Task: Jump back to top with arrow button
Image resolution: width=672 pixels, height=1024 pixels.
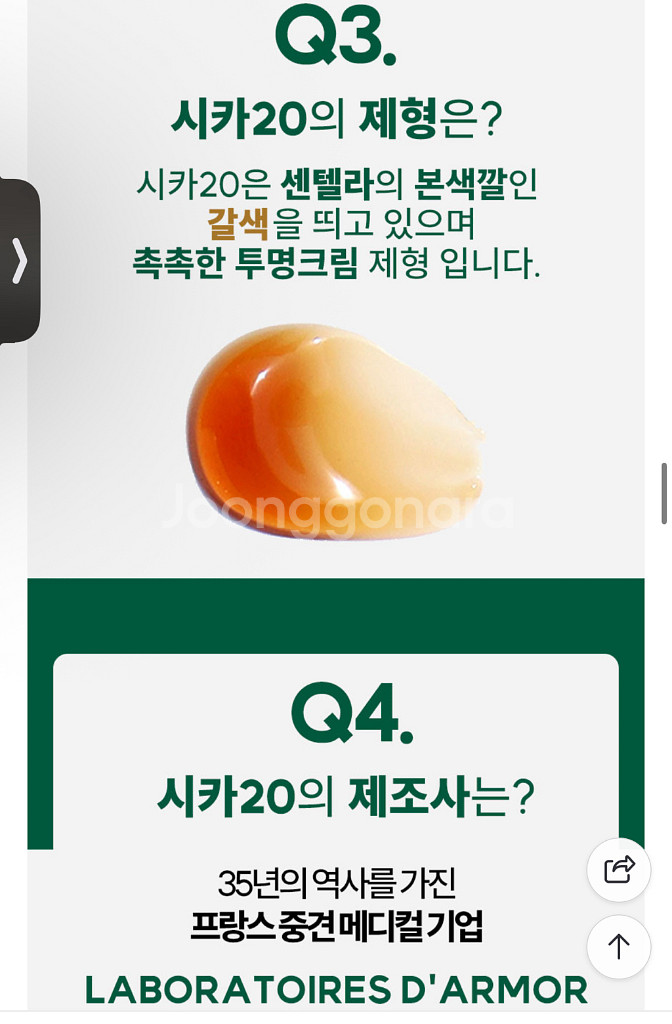Action: pyautogui.click(x=618, y=946)
